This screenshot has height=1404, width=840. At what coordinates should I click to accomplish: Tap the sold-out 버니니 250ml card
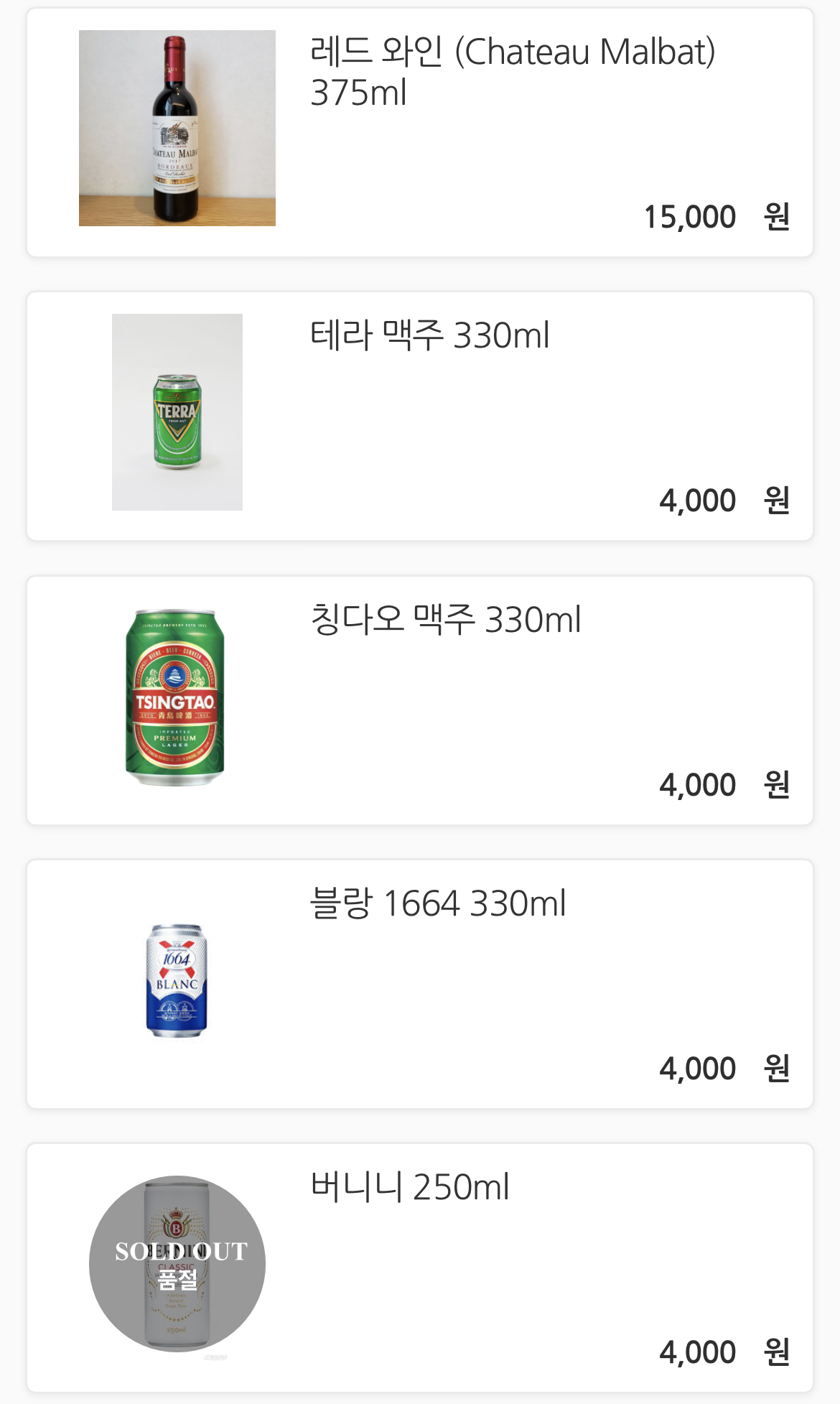(x=419, y=1268)
